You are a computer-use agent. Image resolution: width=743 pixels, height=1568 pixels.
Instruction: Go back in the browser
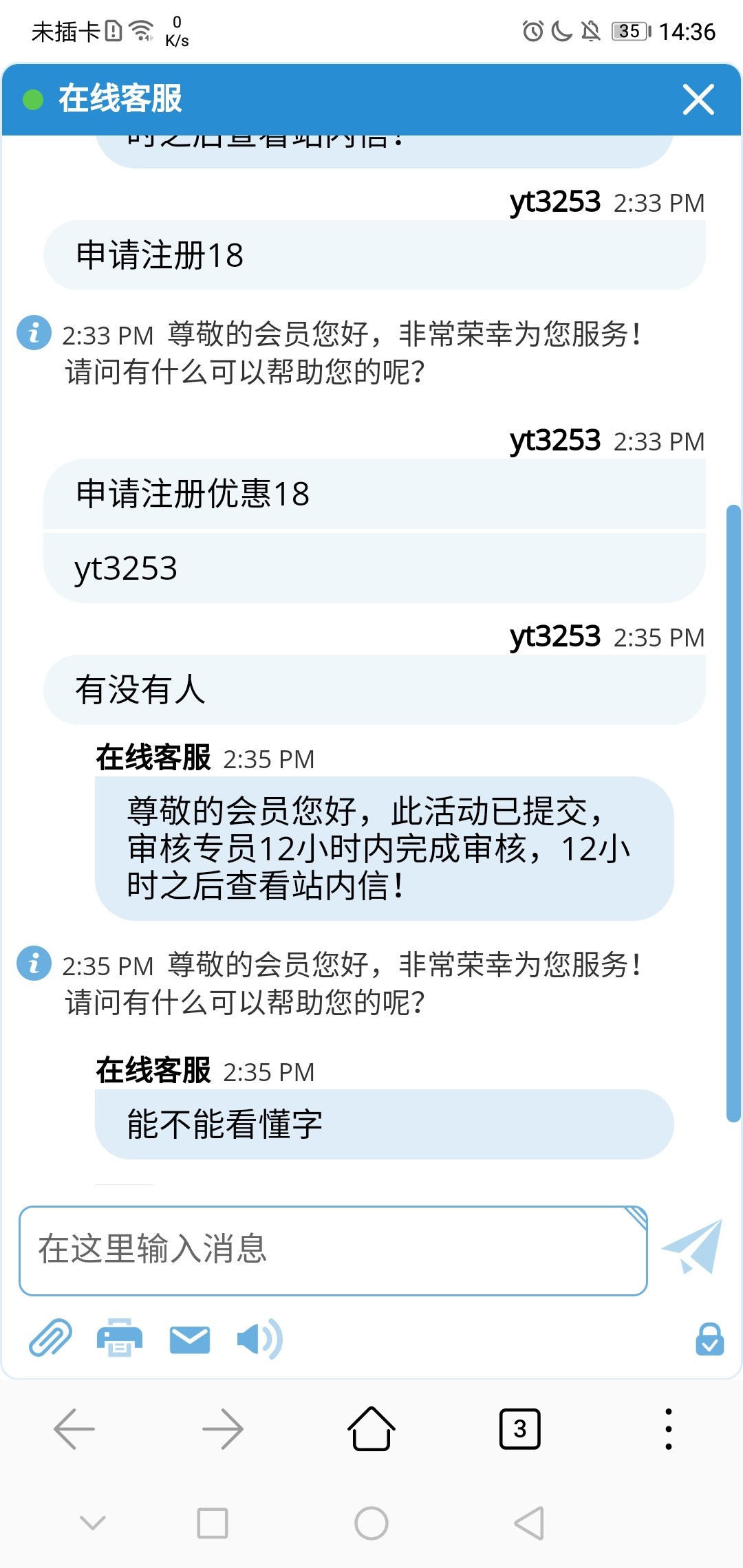coord(74,1429)
